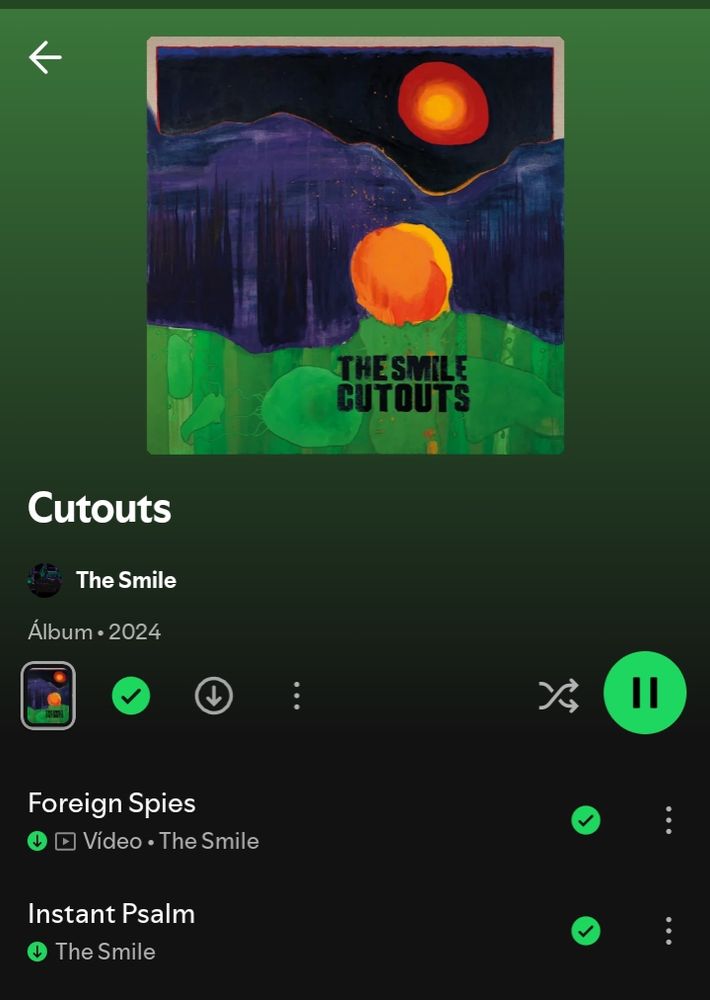The height and width of the screenshot is (1000, 710).
Task: Open album options menu beside download
Action: click(x=296, y=695)
